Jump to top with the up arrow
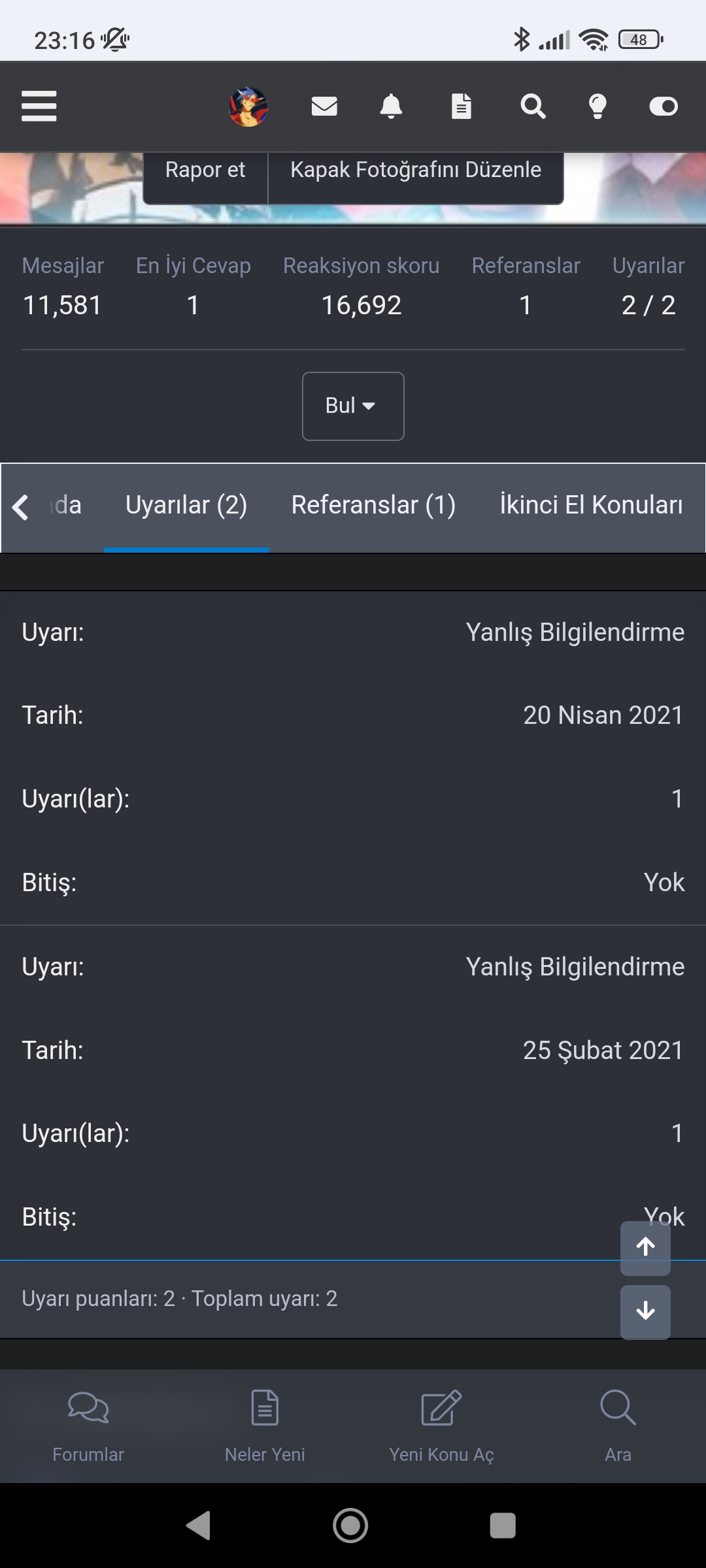Viewport: 706px width, 1568px height. (x=645, y=1247)
